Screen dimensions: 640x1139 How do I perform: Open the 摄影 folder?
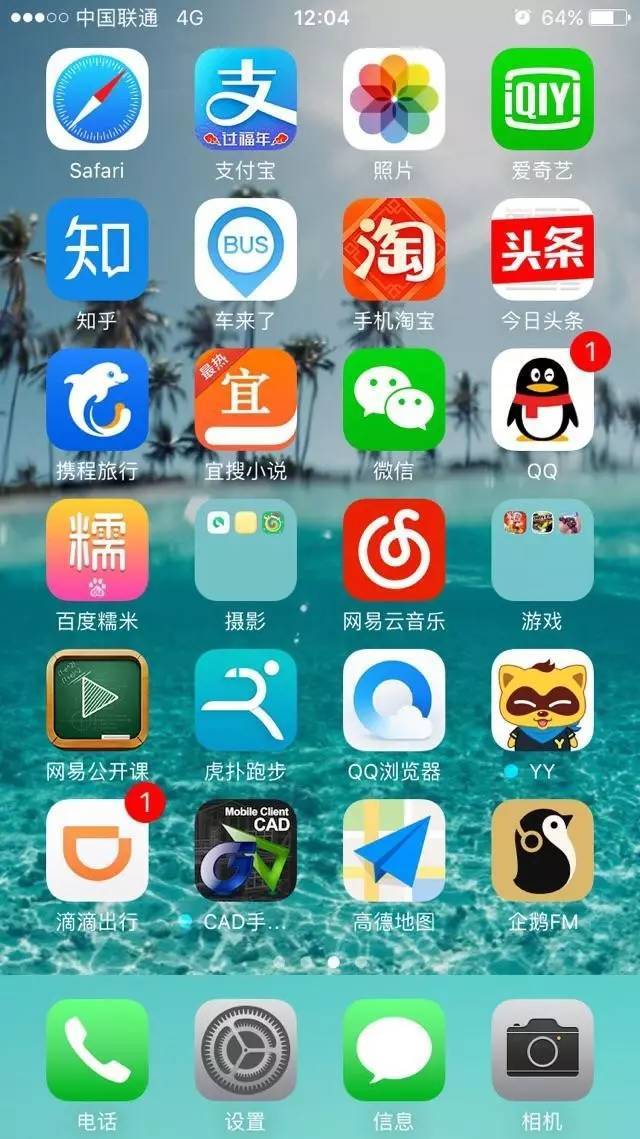pos(245,550)
